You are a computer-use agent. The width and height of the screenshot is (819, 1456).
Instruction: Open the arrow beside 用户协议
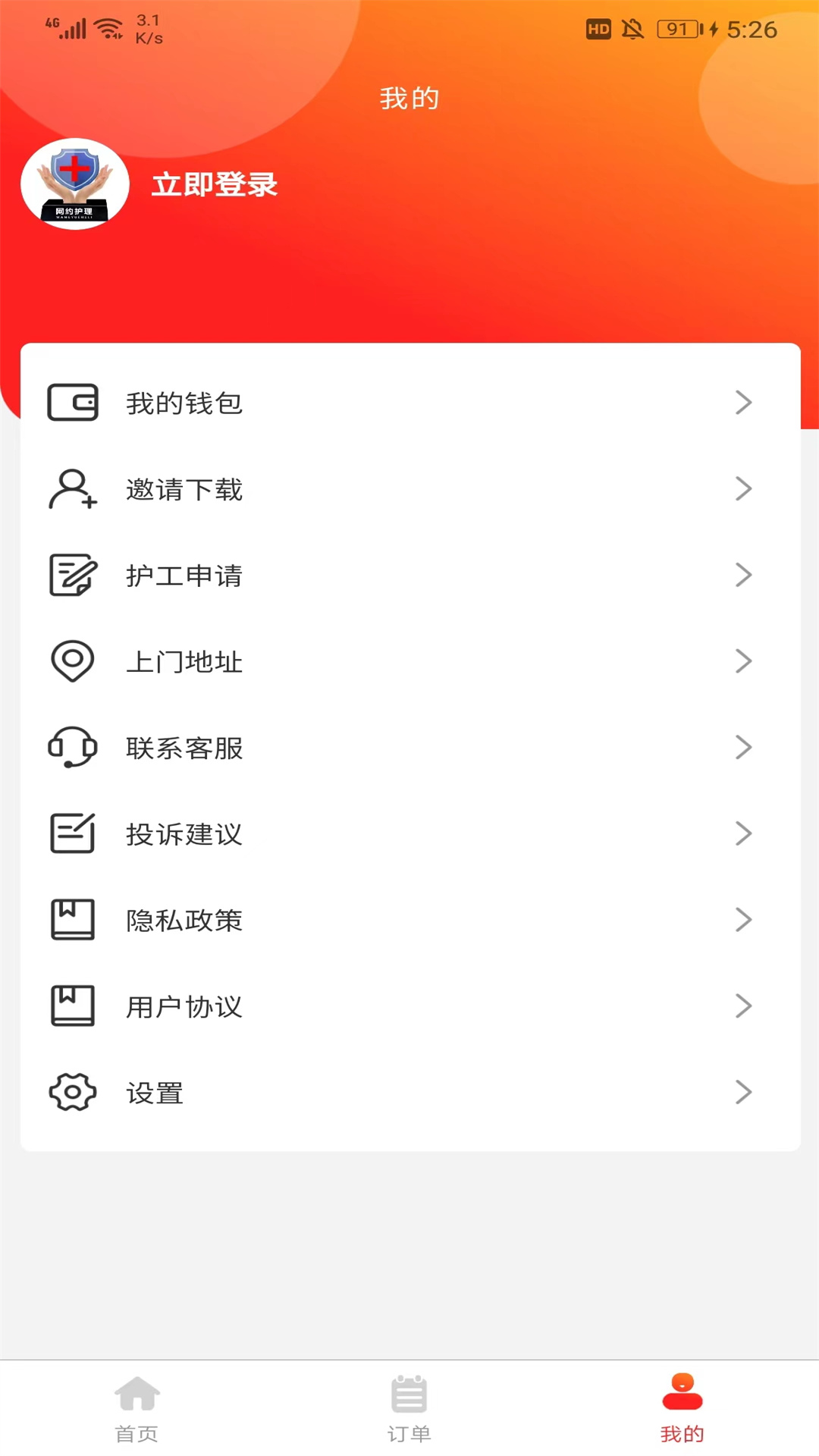[x=744, y=1006]
